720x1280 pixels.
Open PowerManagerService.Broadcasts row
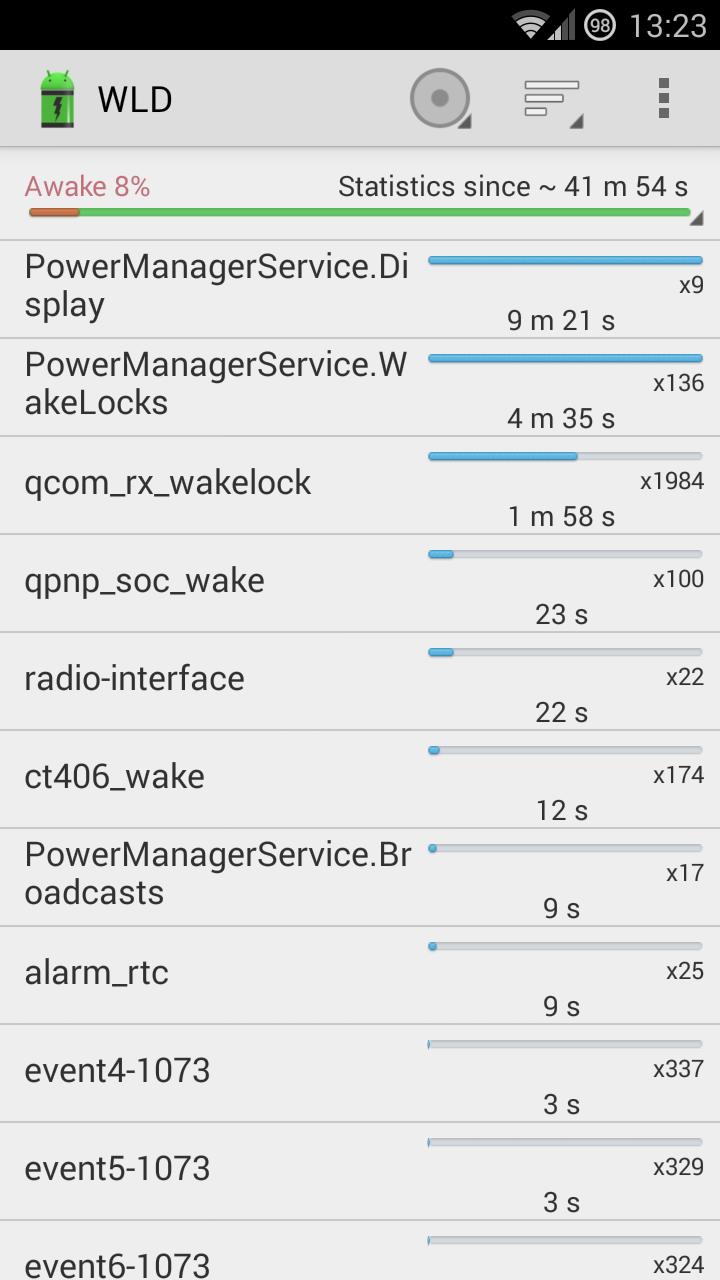(360, 877)
